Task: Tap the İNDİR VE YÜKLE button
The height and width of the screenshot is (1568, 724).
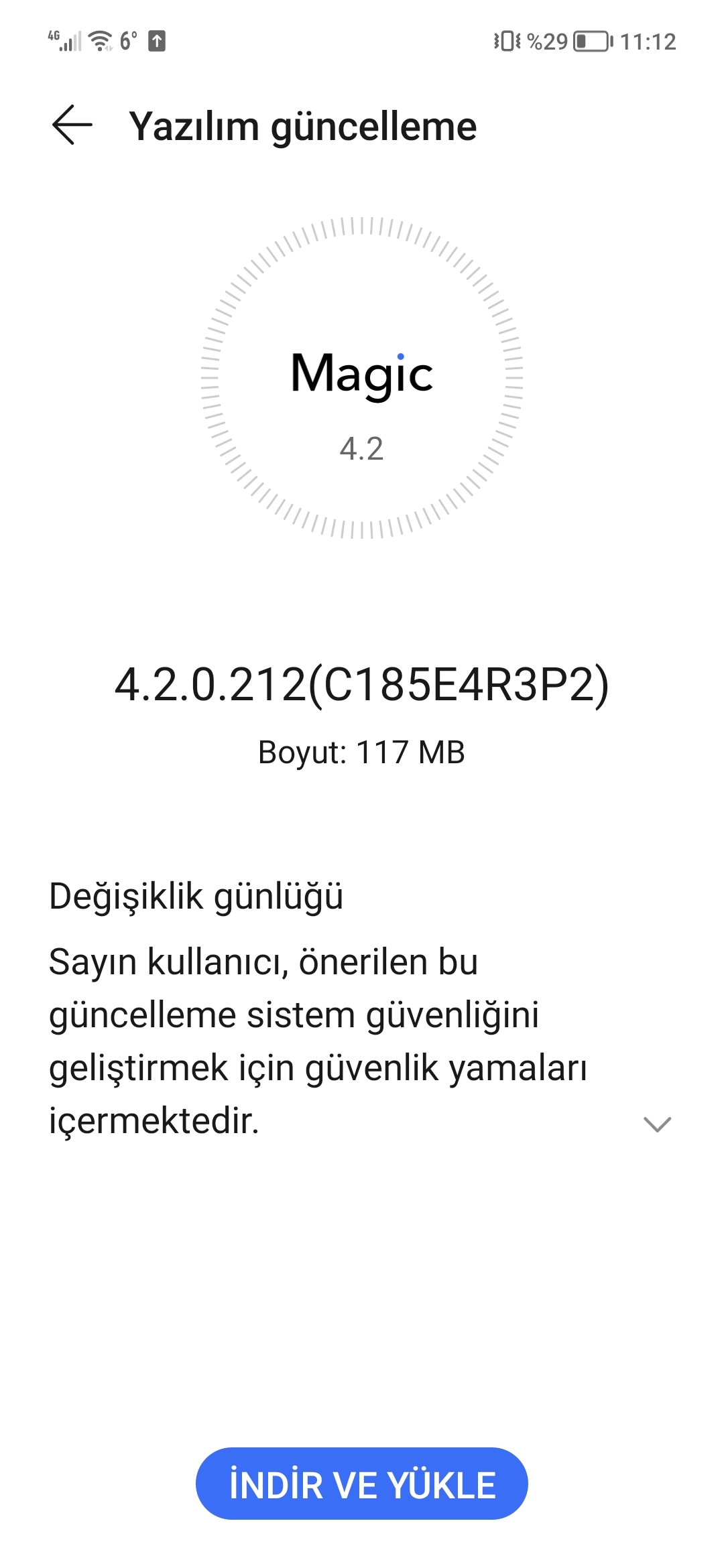Action: [x=362, y=1484]
